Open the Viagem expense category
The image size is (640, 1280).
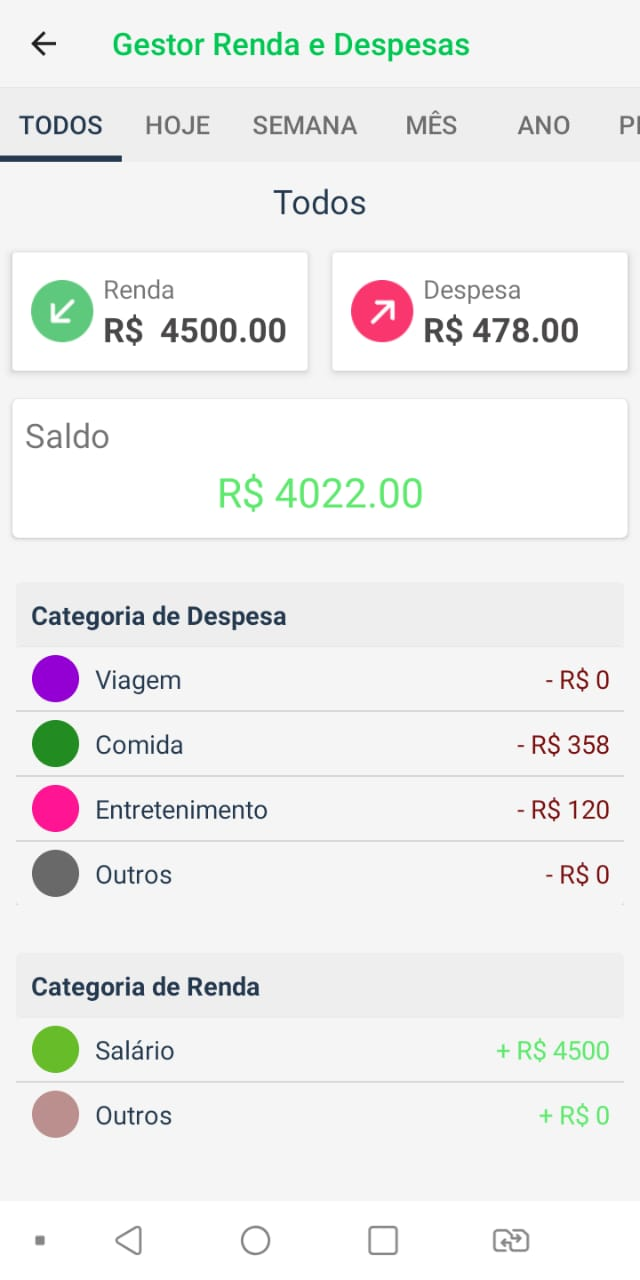click(320, 680)
